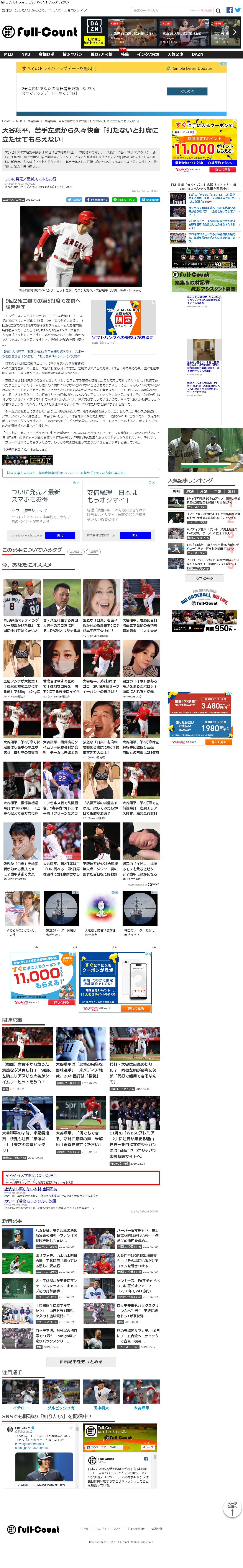Open もっとみる under popular ranking

pos(204,578)
